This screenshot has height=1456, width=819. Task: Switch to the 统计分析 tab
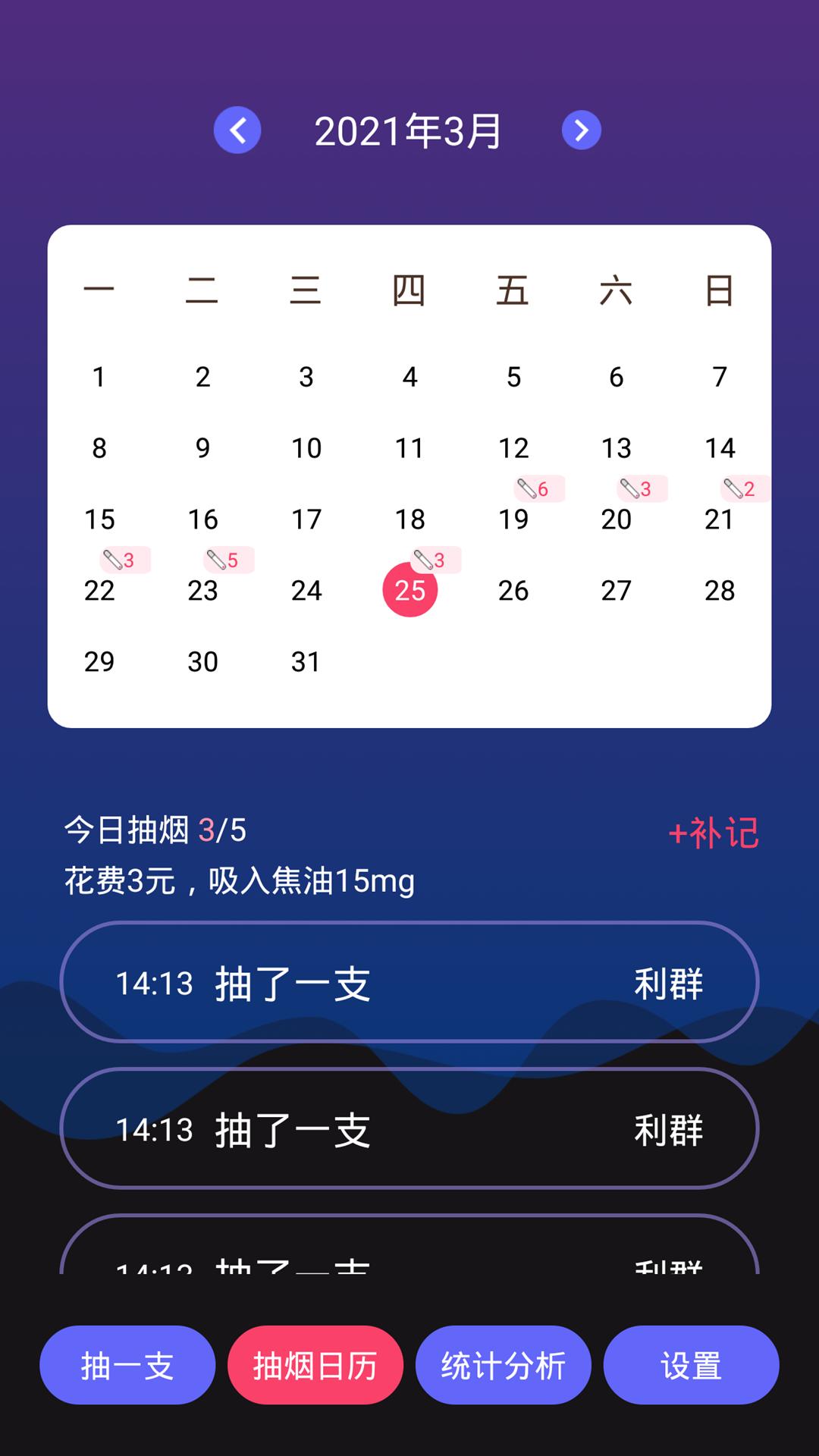pyautogui.click(x=504, y=1365)
